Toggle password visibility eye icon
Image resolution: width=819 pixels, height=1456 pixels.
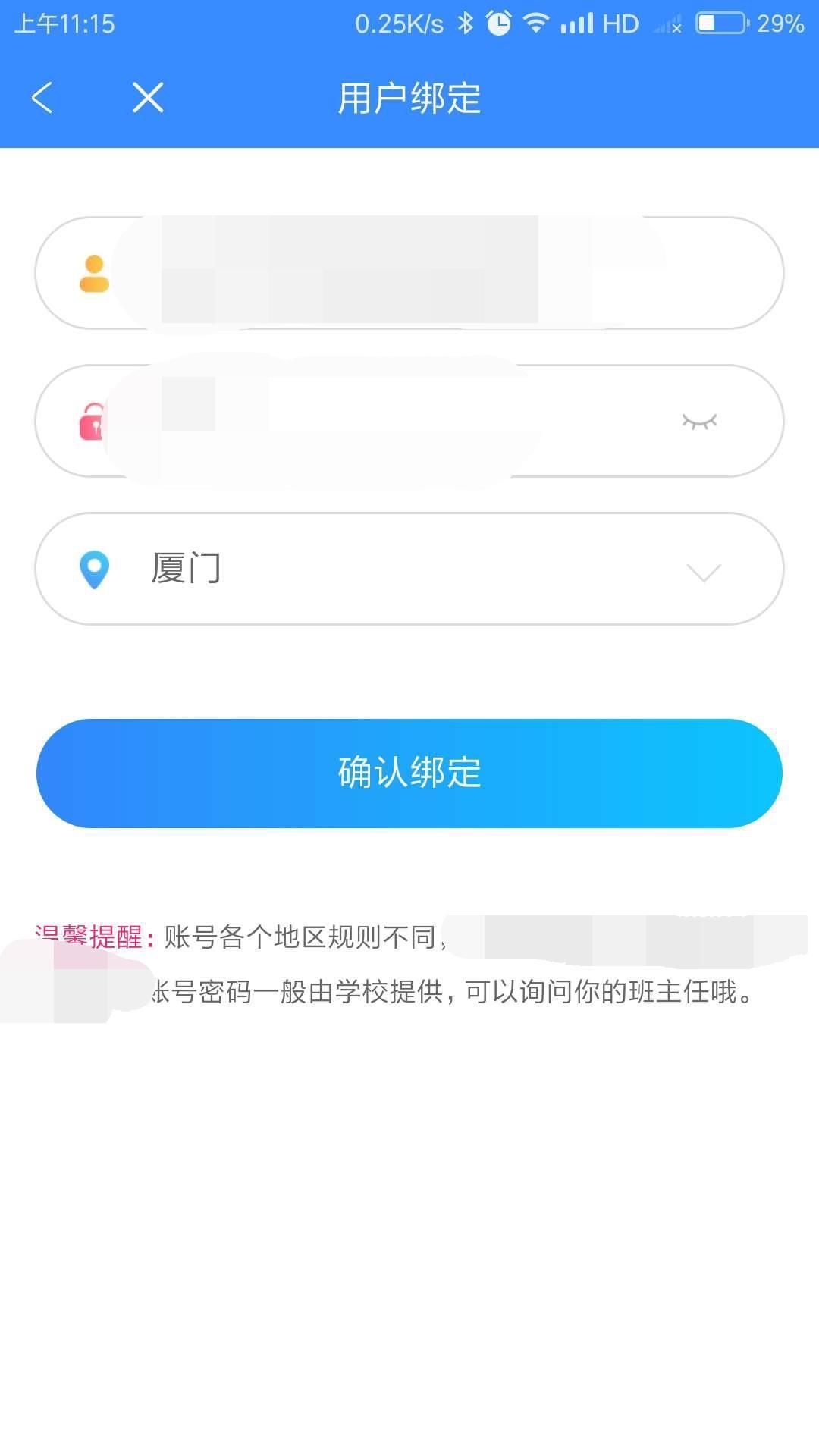(x=699, y=422)
